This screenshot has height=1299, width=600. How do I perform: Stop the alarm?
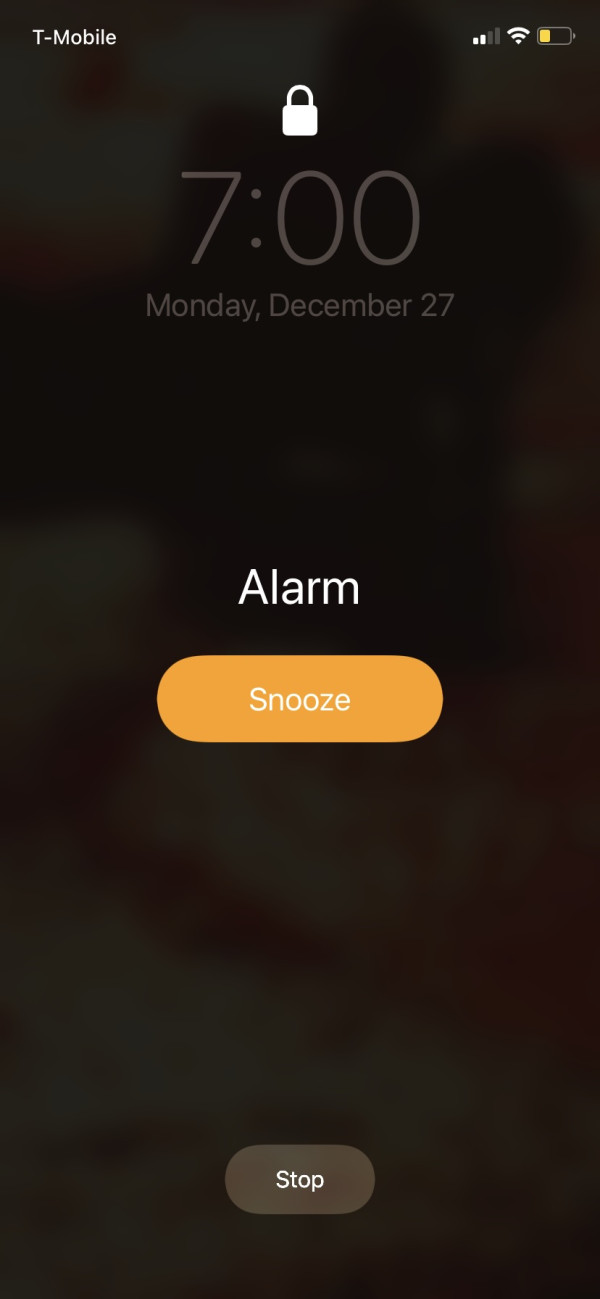pos(299,1179)
